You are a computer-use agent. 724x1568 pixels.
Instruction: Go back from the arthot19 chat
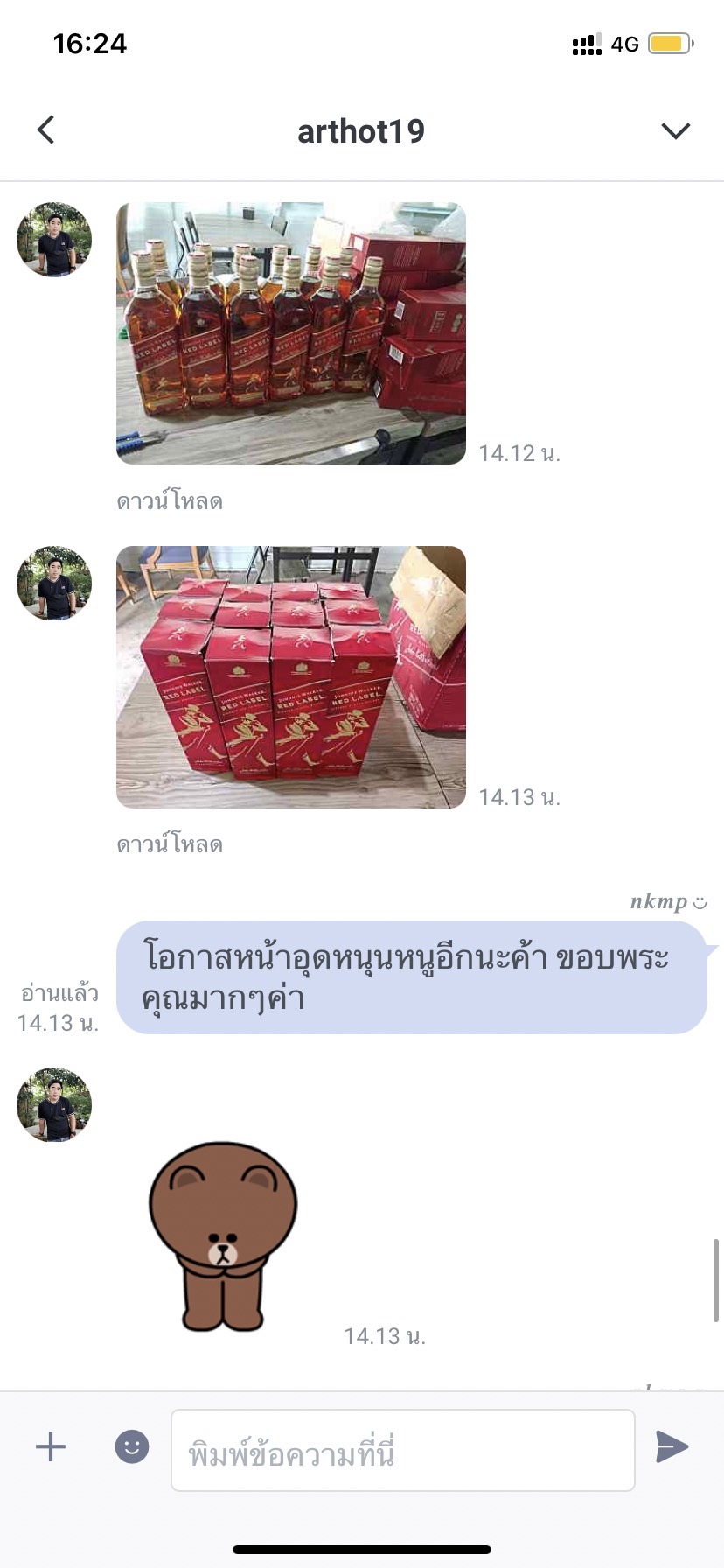pyautogui.click(x=46, y=130)
